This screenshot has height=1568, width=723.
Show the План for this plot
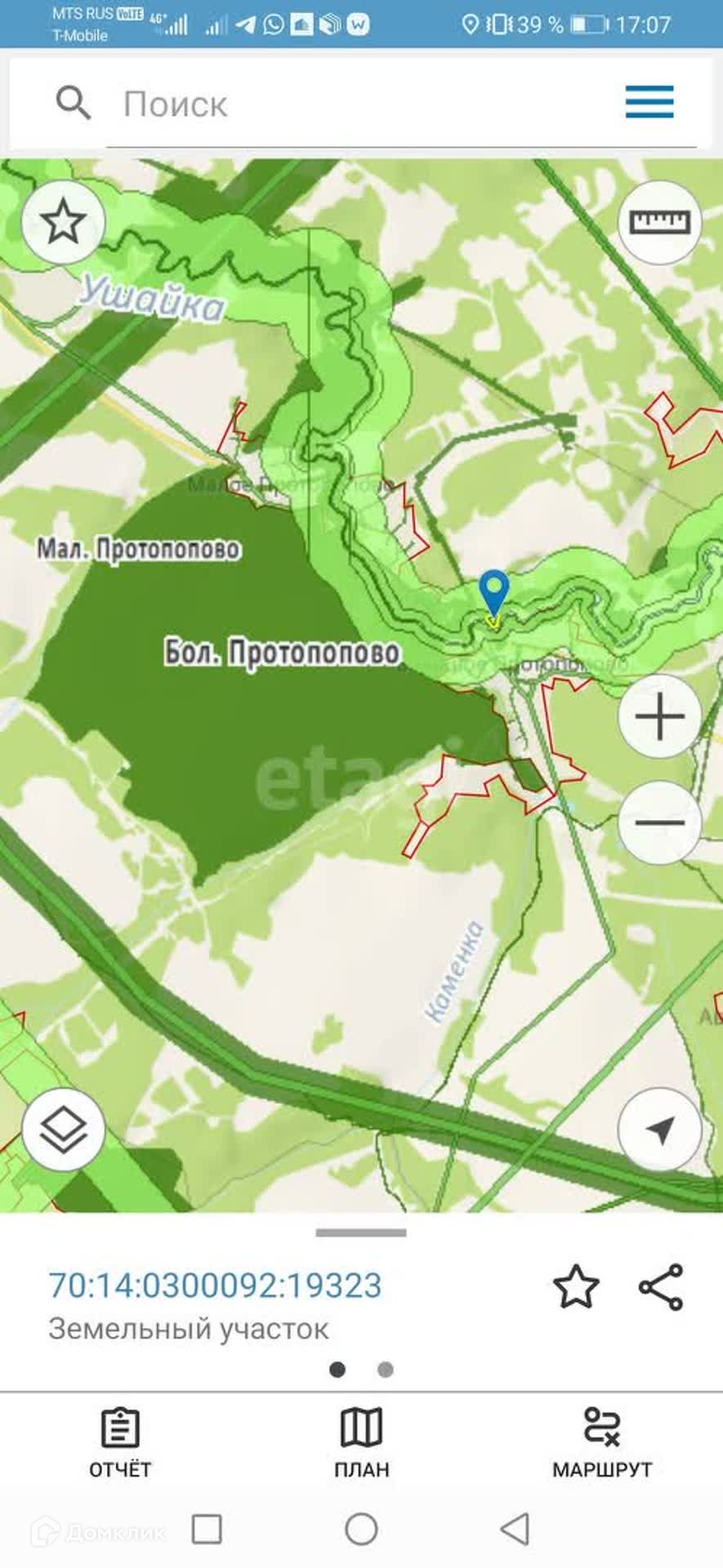tap(361, 1444)
